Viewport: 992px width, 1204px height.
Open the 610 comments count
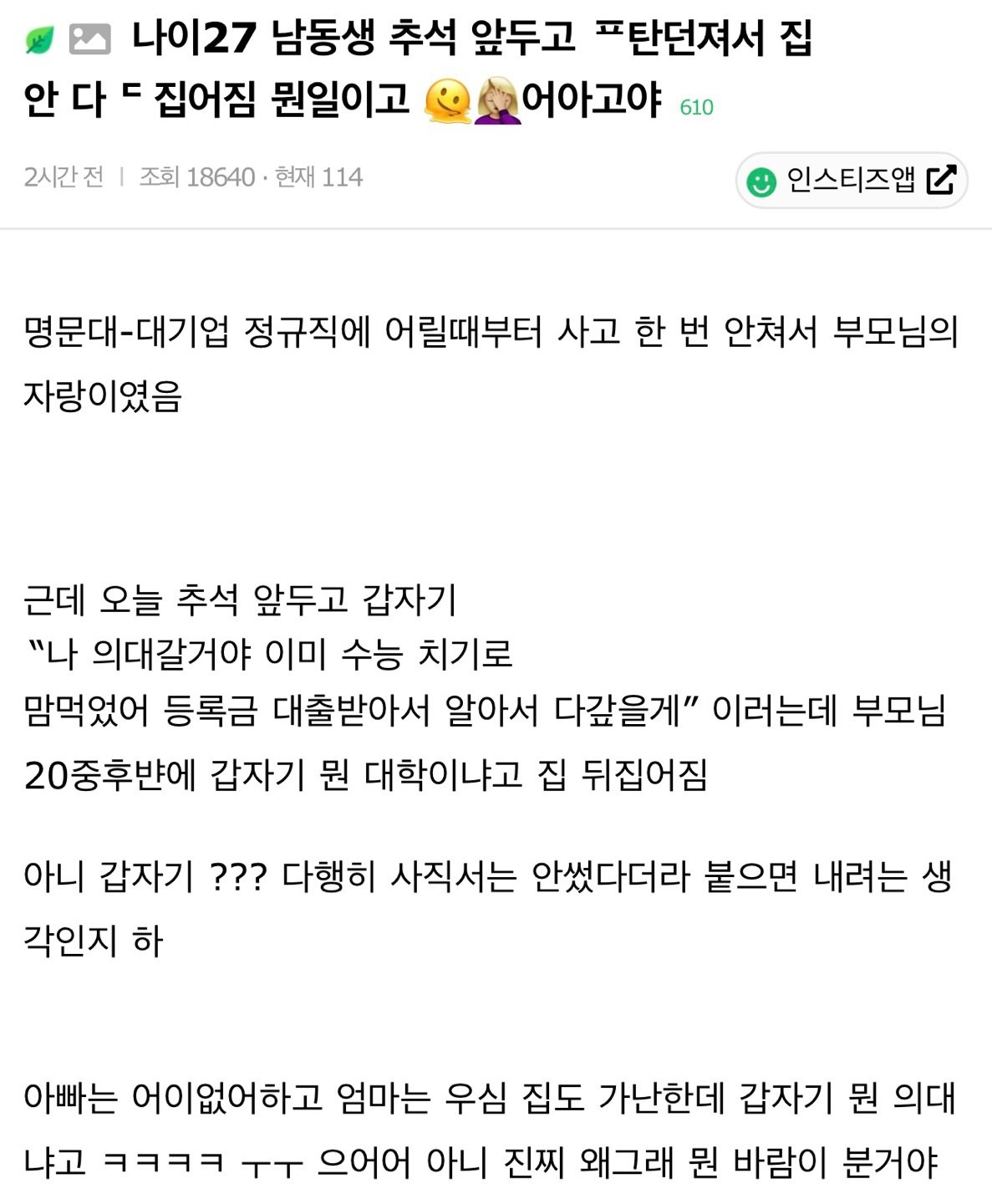point(695,107)
